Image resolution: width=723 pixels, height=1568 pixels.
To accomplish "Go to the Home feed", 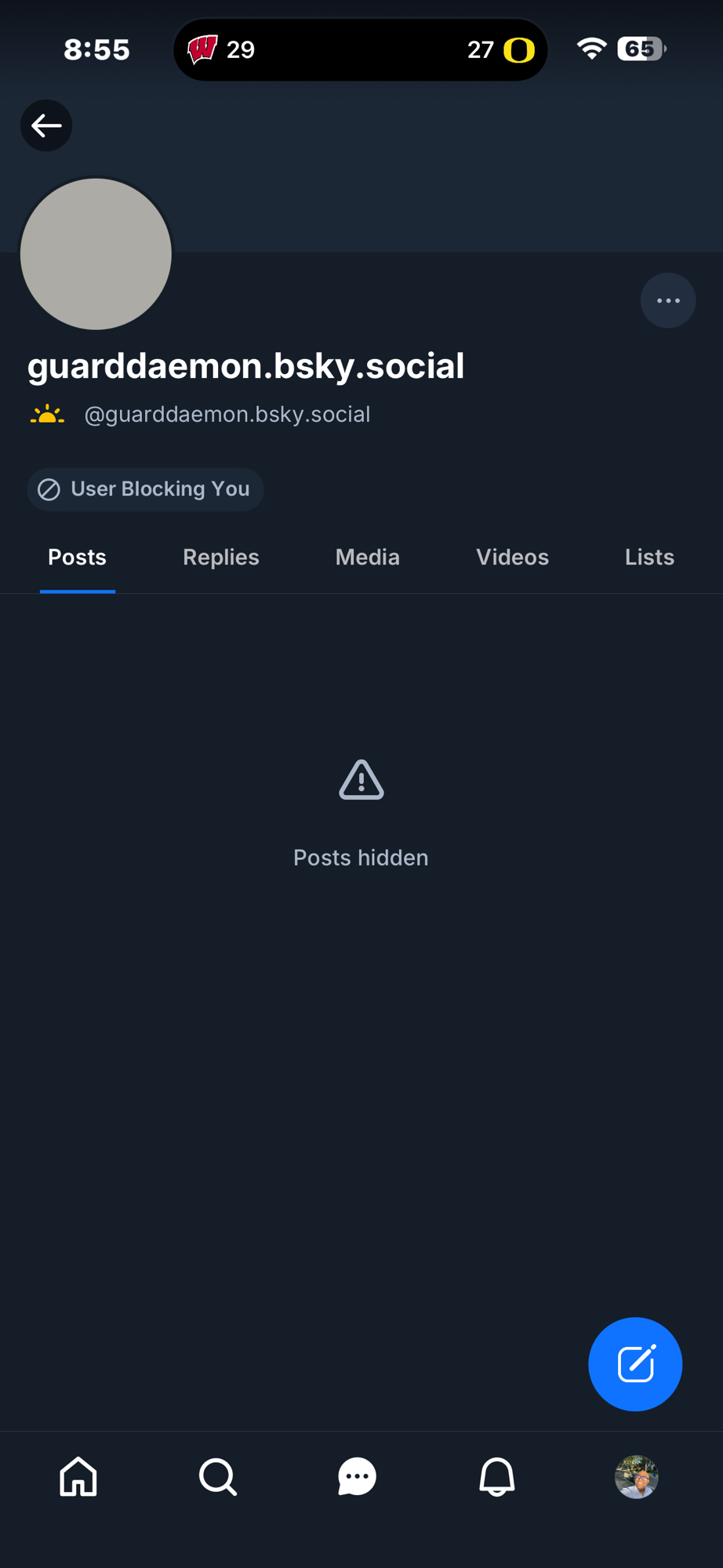I will pos(78,1477).
